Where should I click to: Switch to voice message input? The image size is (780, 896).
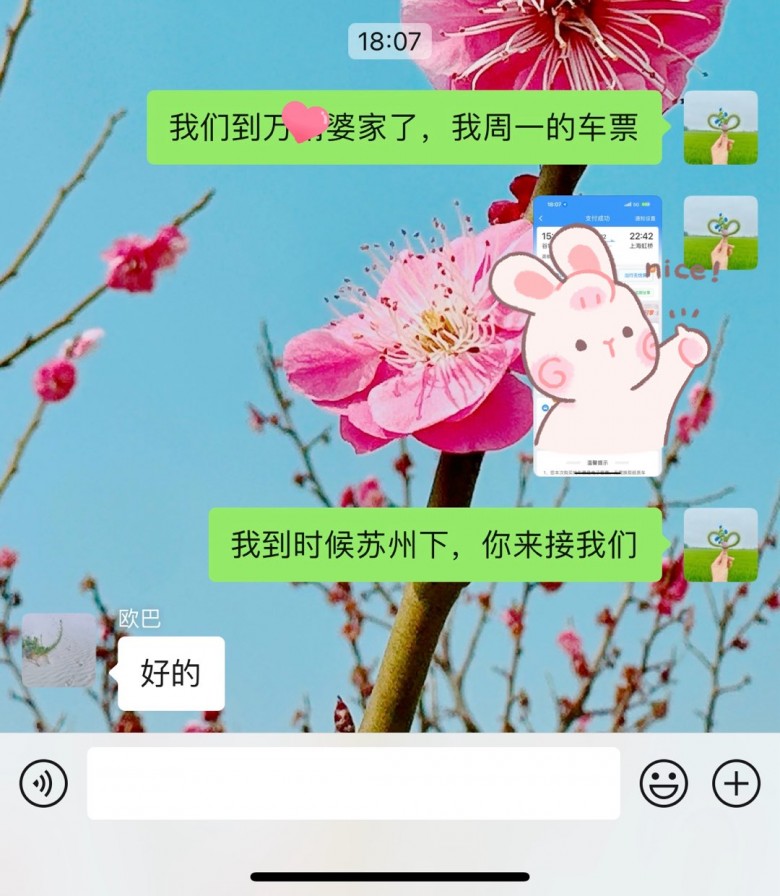tap(44, 783)
